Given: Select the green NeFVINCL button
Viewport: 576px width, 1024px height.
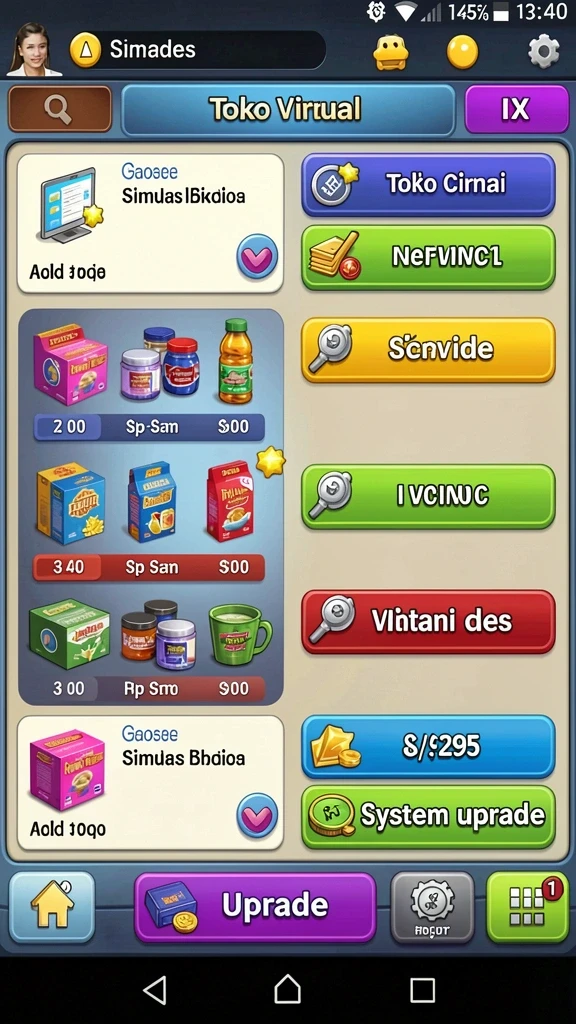Looking at the screenshot, I should (428, 257).
